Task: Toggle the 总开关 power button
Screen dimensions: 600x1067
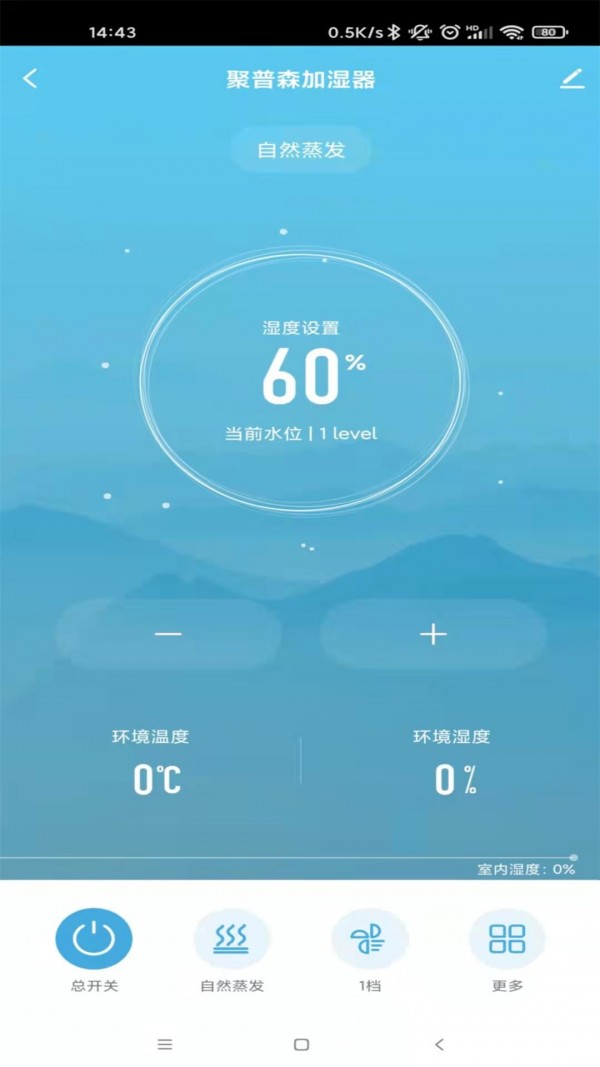Action: point(93,939)
